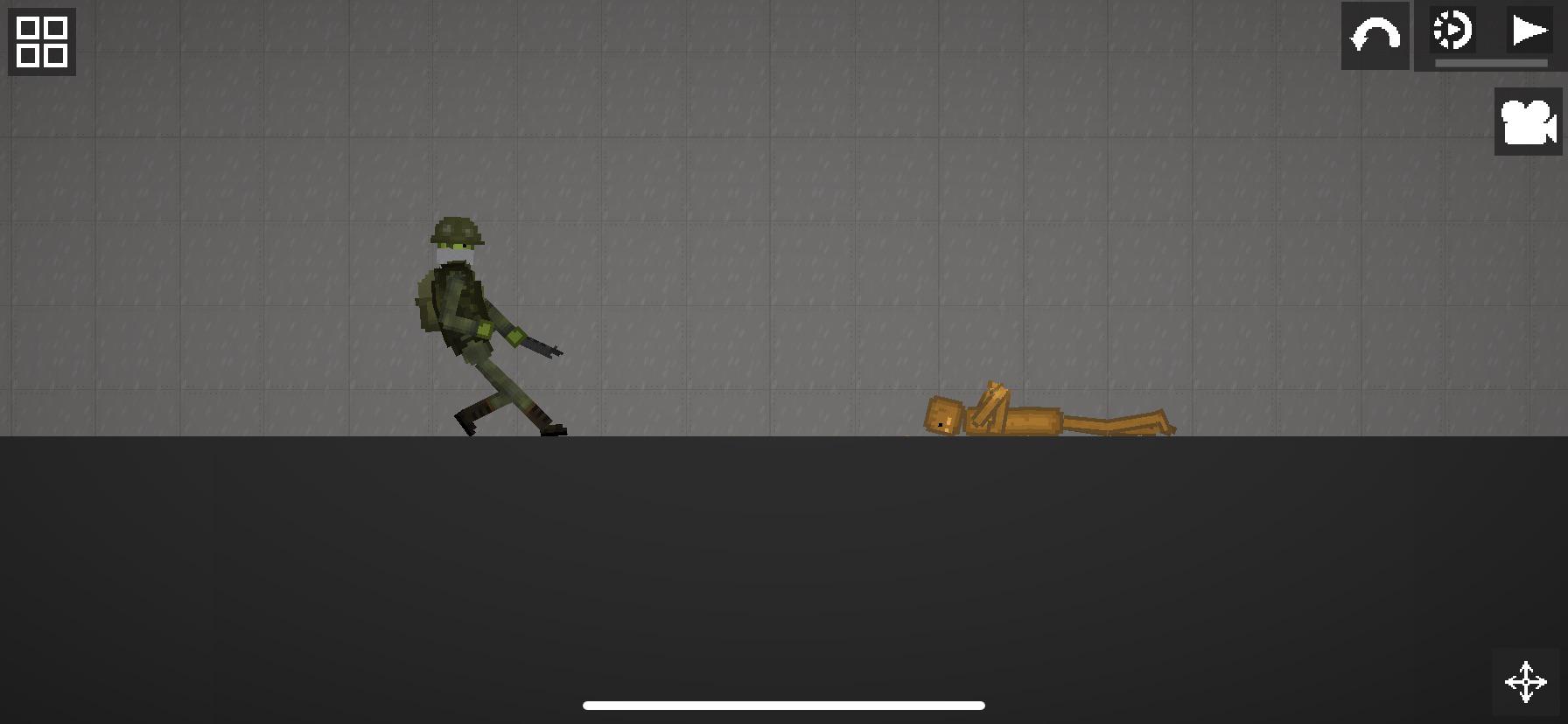Toggle slow motion mode
Screen dimensions: 1568x724
[1452, 31]
